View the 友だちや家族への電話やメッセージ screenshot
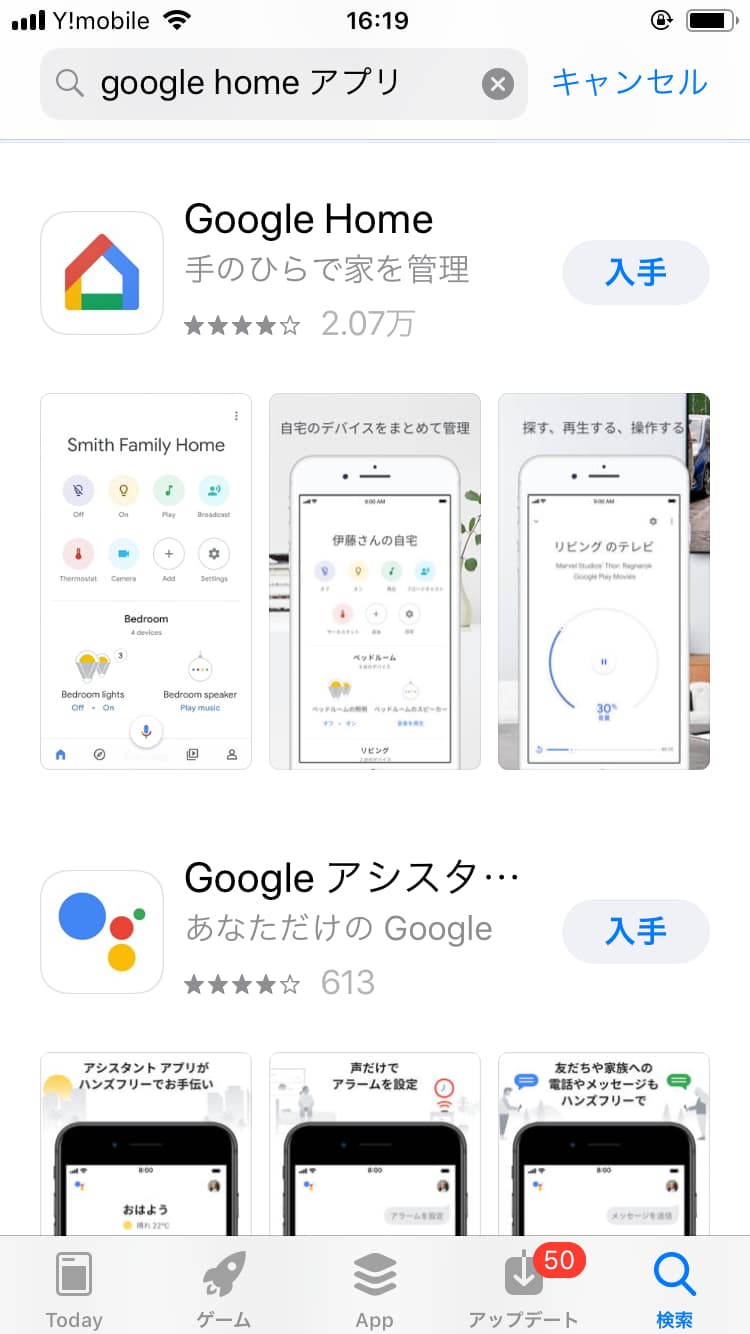750x1334 pixels. [x=604, y=1143]
